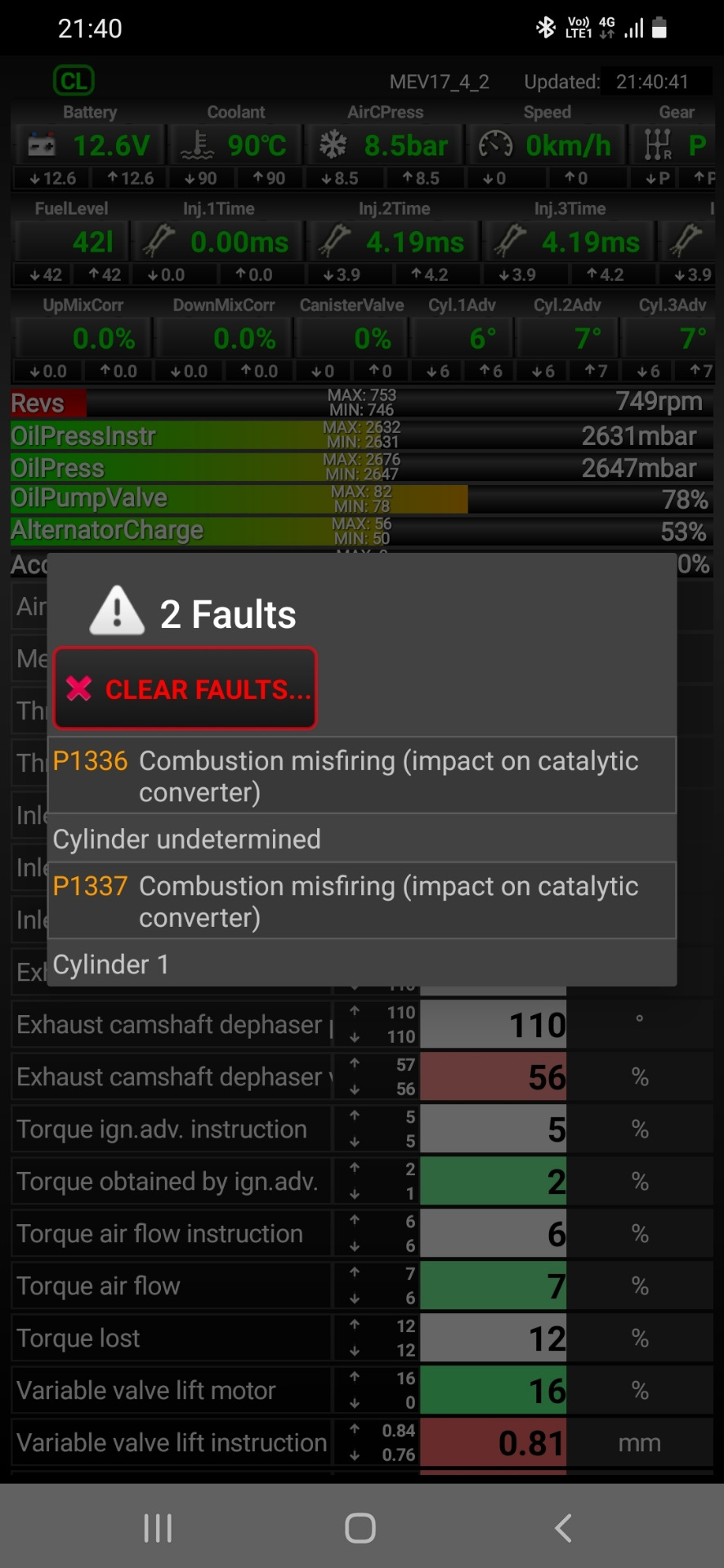This screenshot has width=724, height=1568.
Task: Tap the CL connection icon
Action: (74, 81)
